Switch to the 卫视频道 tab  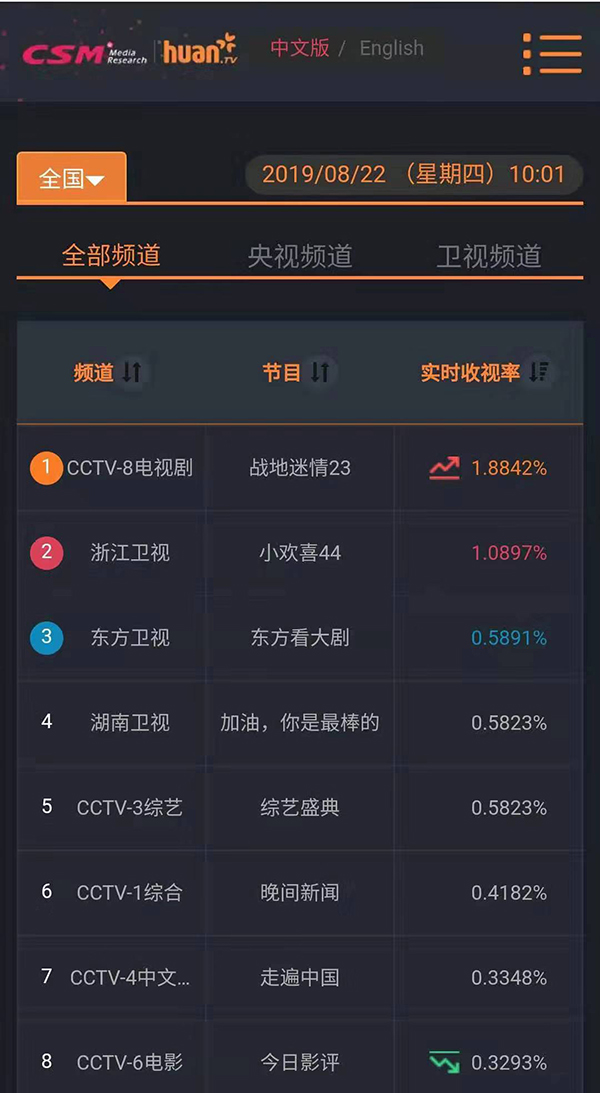tap(488, 255)
